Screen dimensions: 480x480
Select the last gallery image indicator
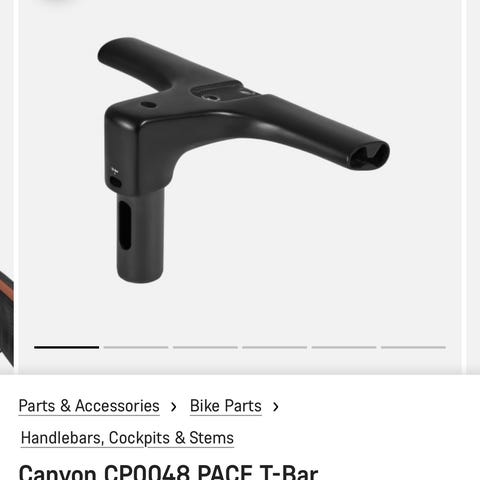tap(413, 347)
